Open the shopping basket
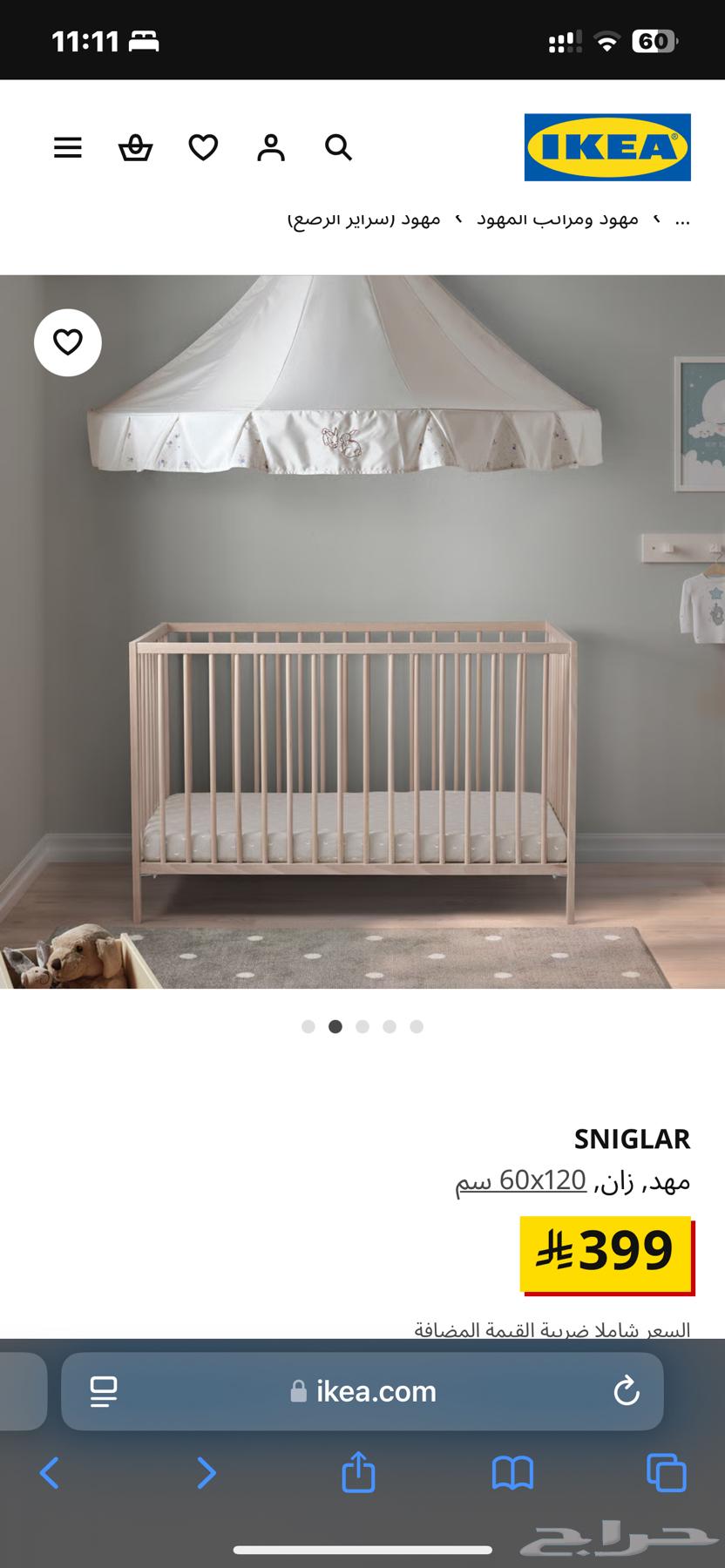 click(x=135, y=147)
